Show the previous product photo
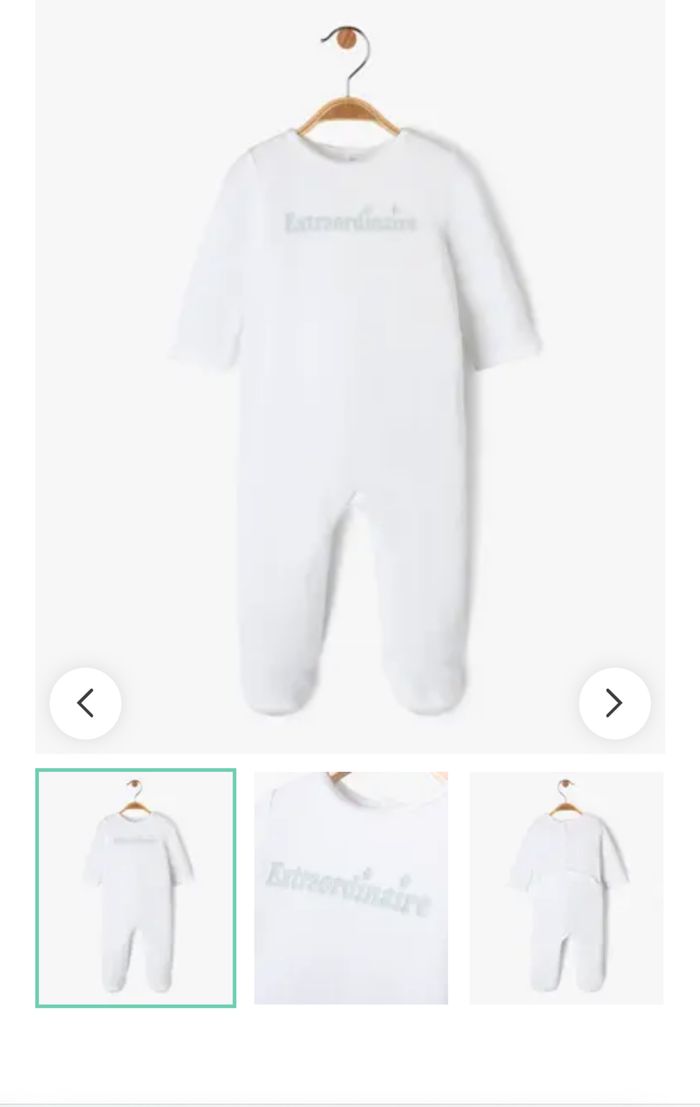 pyautogui.click(x=86, y=704)
